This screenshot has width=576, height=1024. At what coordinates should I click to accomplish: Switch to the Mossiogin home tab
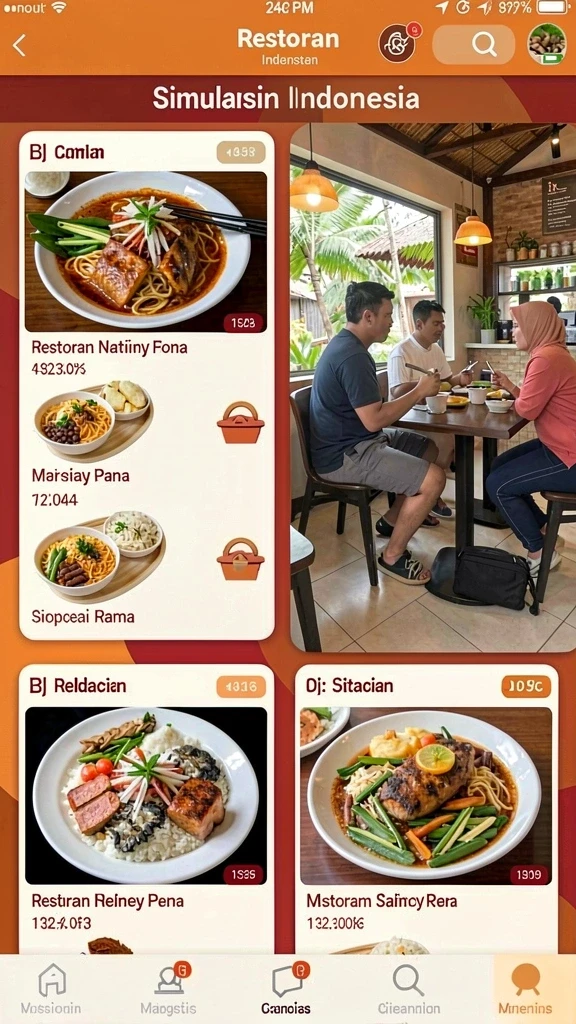[x=51, y=989]
